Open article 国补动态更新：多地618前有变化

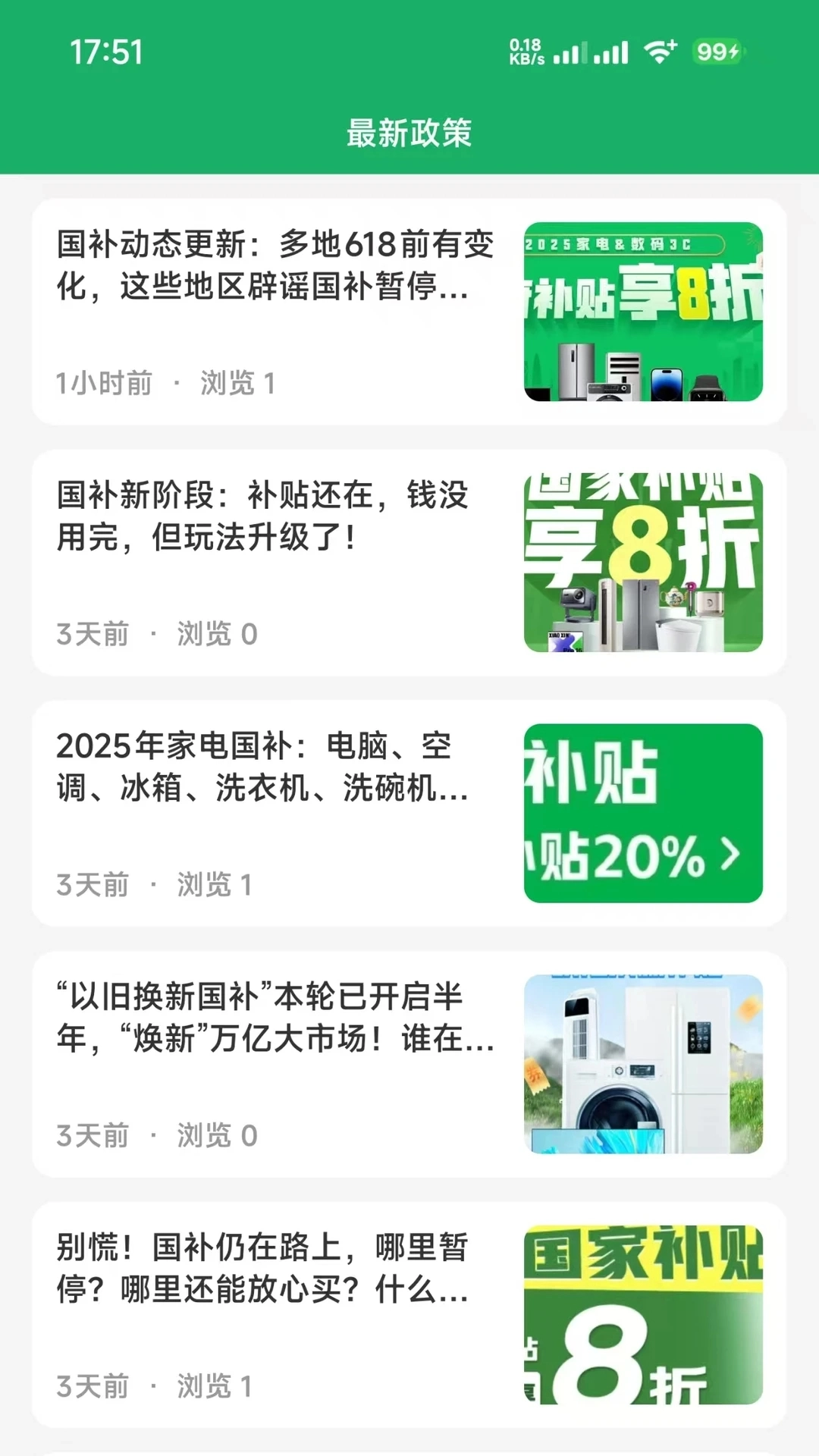point(275,265)
